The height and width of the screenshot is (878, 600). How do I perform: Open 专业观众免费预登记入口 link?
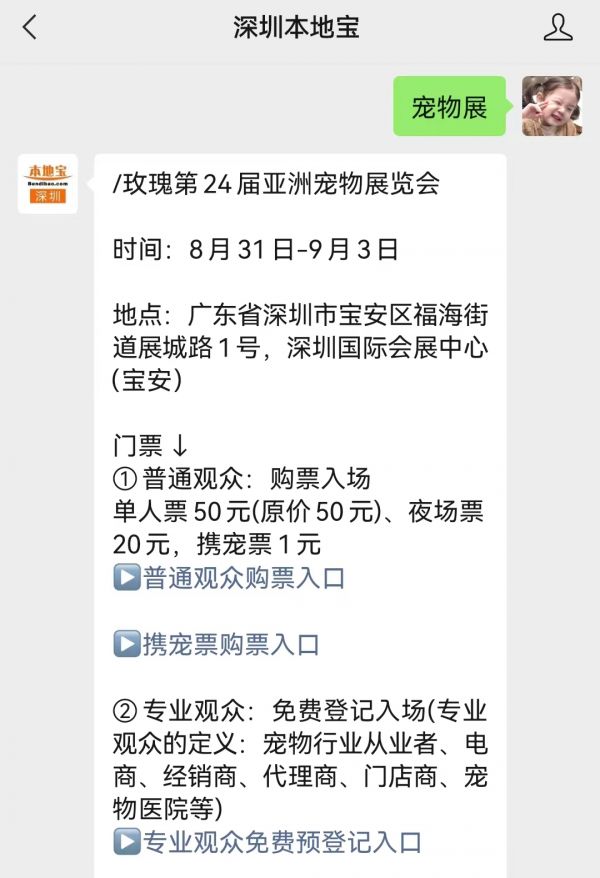point(281,842)
